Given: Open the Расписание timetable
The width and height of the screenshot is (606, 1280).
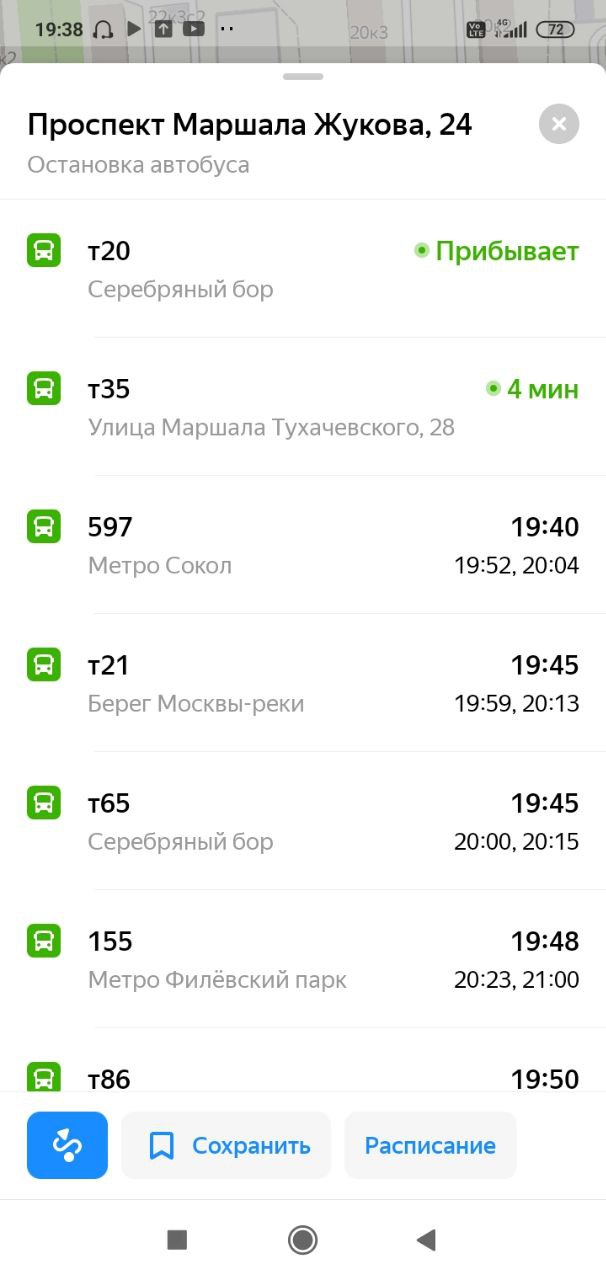Looking at the screenshot, I should pos(430,1145).
